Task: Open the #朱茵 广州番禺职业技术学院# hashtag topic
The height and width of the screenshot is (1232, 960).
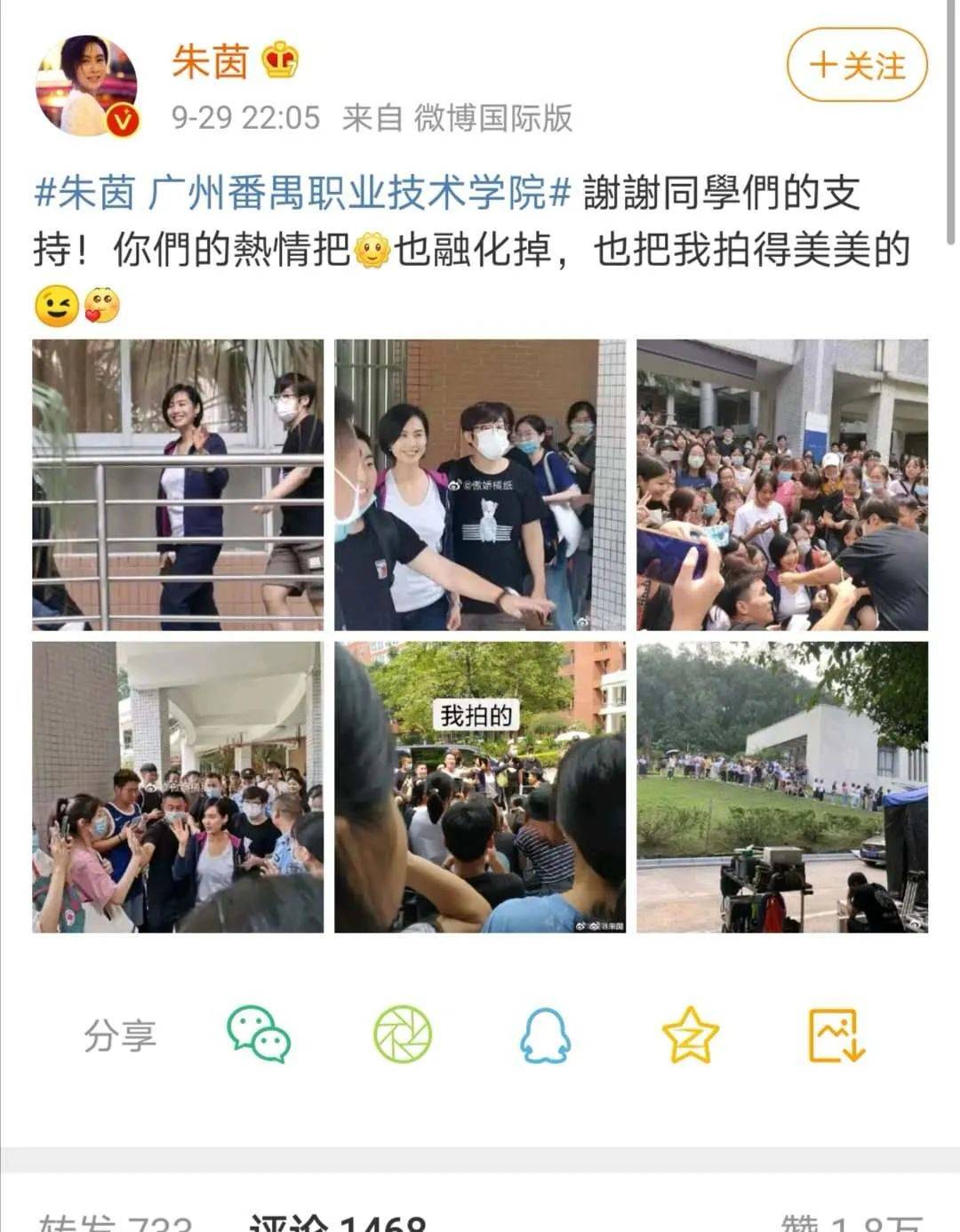Action: point(302,193)
